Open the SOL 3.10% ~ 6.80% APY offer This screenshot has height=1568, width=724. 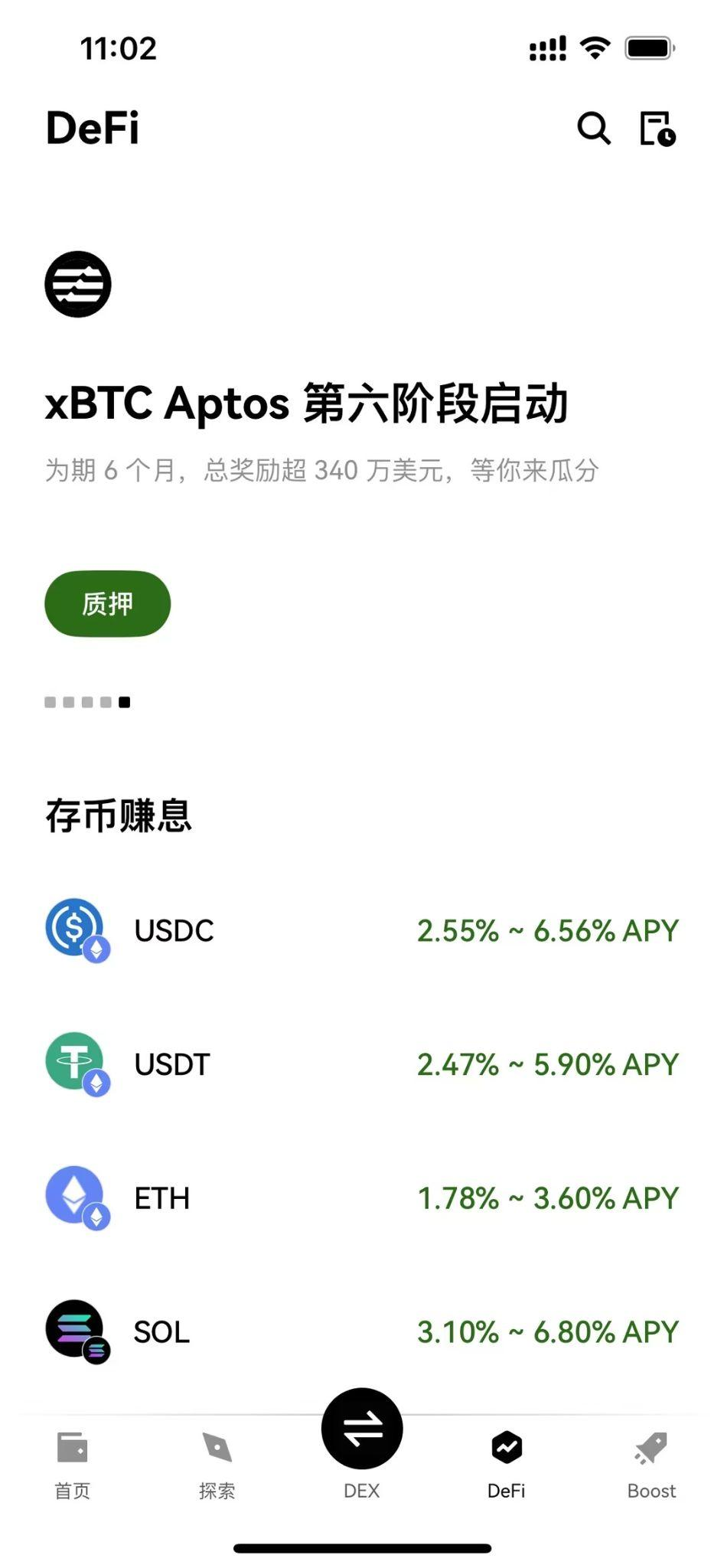pos(362,1332)
